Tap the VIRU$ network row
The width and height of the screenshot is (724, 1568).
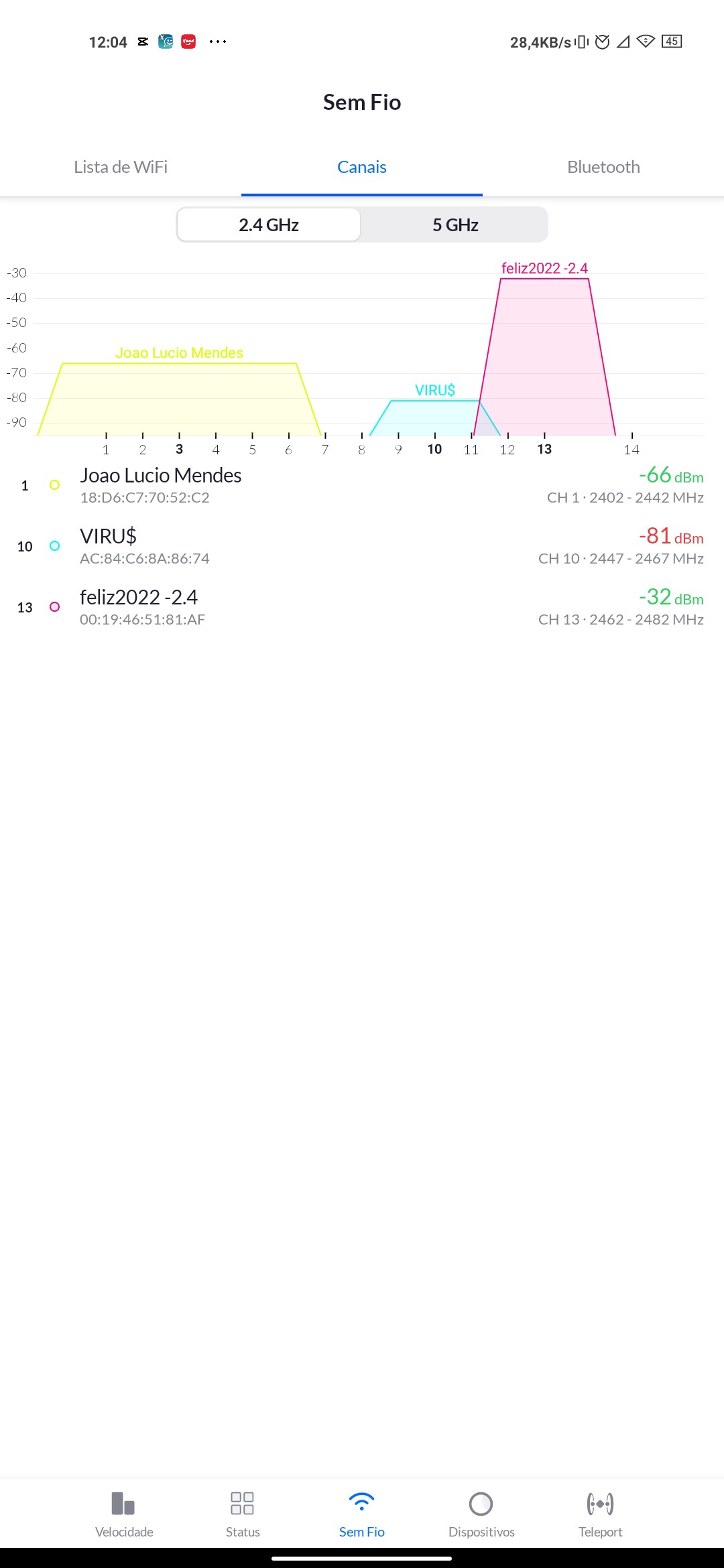362,546
